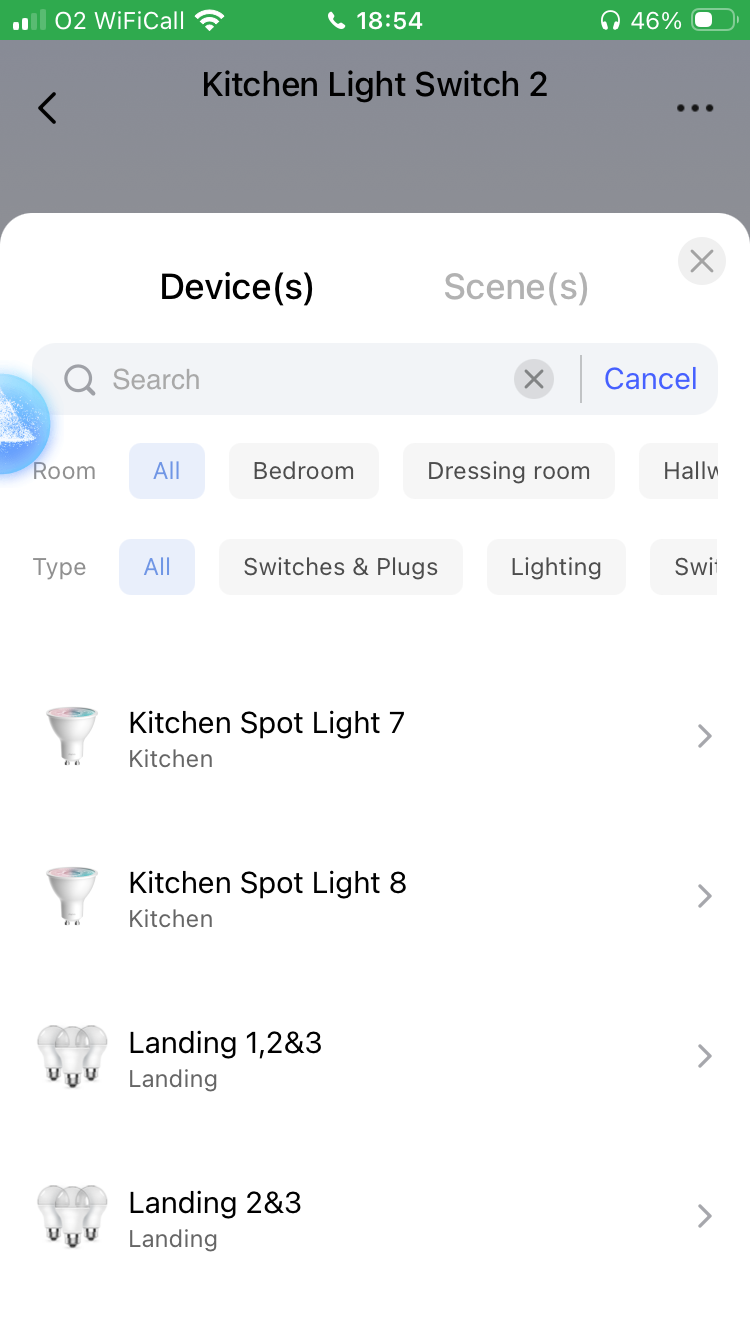Image resolution: width=750 pixels, height=1334 pixels.
Task: Switch to the Scene(s) tab
Action: tap(516, 287)
